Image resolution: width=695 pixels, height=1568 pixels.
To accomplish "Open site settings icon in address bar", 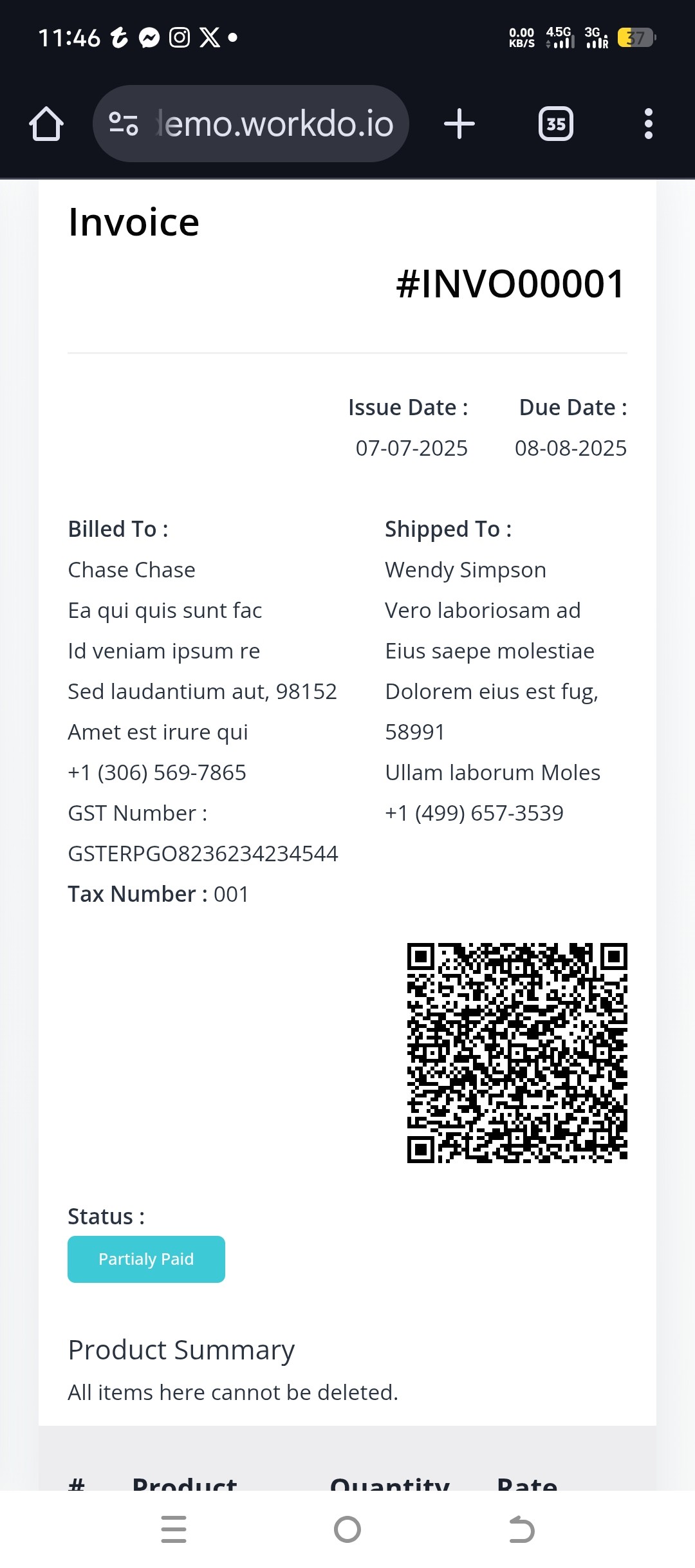I will click(x=124, y=124).
